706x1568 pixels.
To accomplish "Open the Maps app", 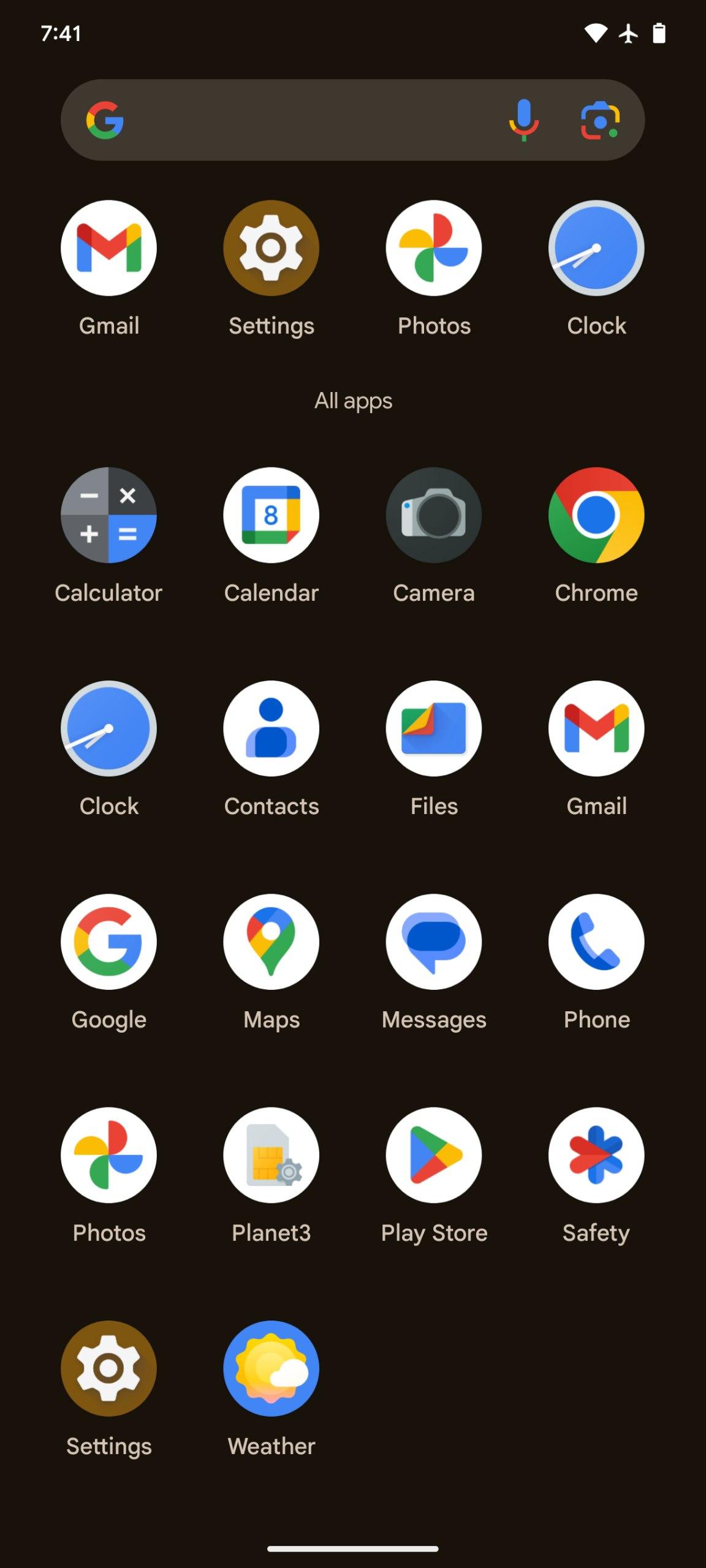I will [271, 941].
